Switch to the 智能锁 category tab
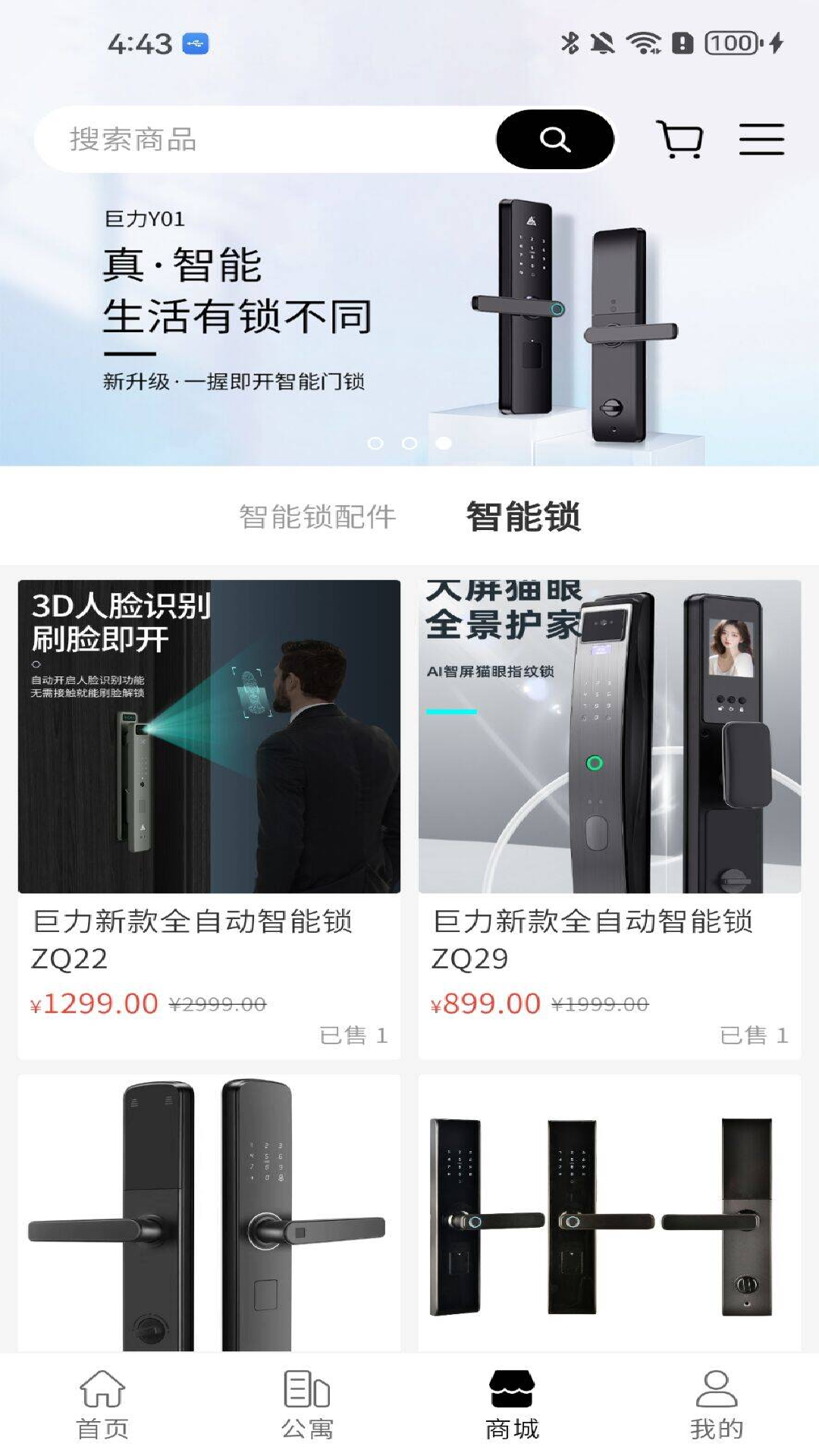The height and width of the screenshot is (1456, 819). (x=525, y=516)
